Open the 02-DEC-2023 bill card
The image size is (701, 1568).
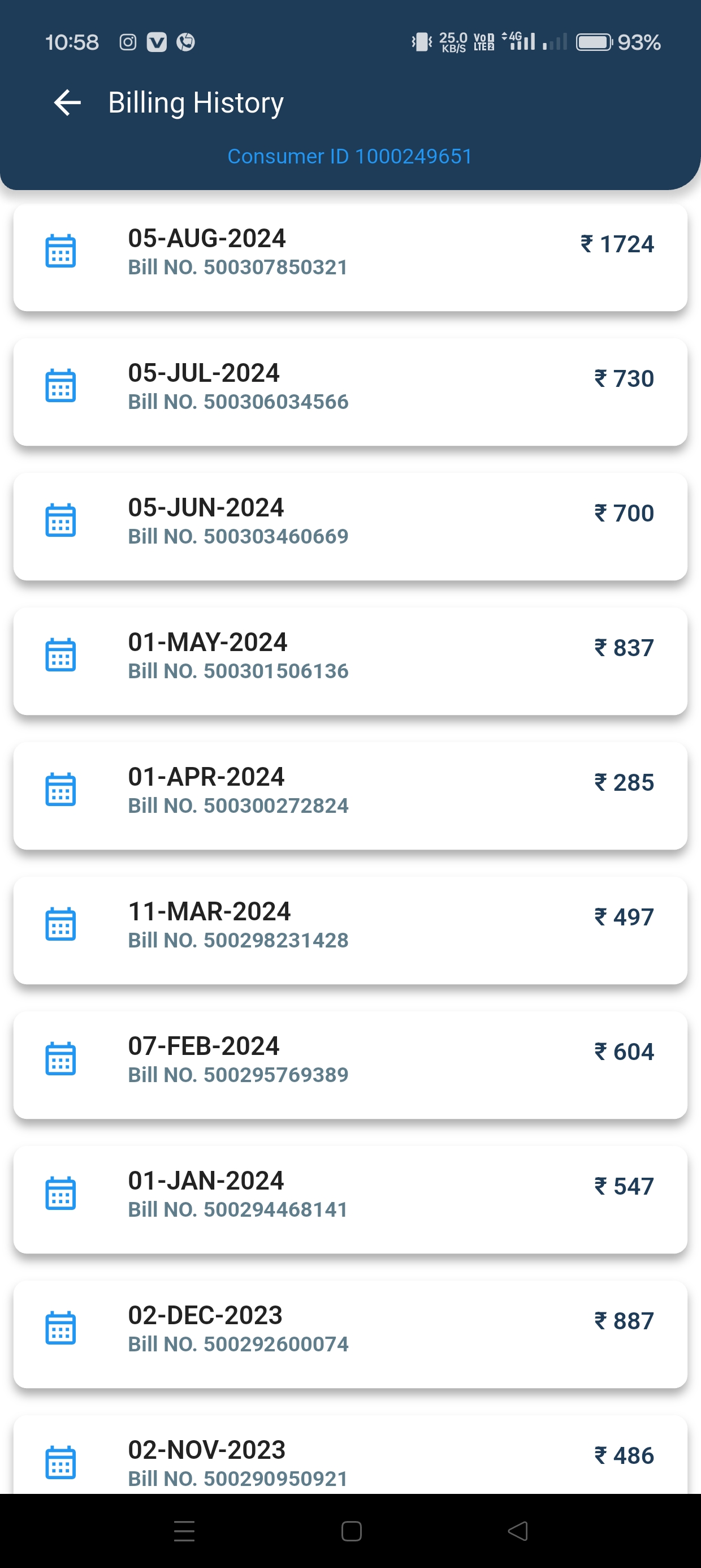pyautogui.click(x=350, y=1334)
